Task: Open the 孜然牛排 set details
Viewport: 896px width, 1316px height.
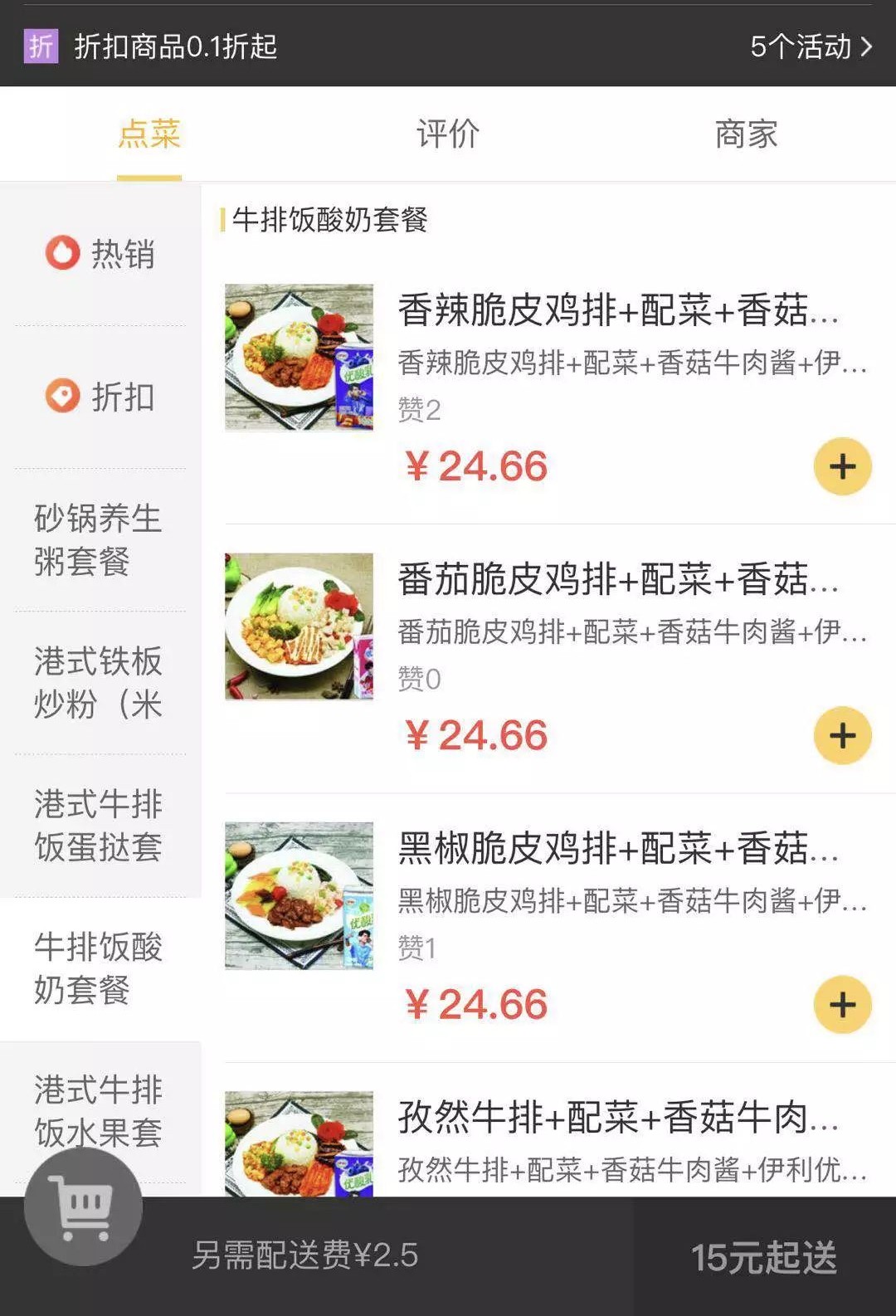Action: [618, 1118]
